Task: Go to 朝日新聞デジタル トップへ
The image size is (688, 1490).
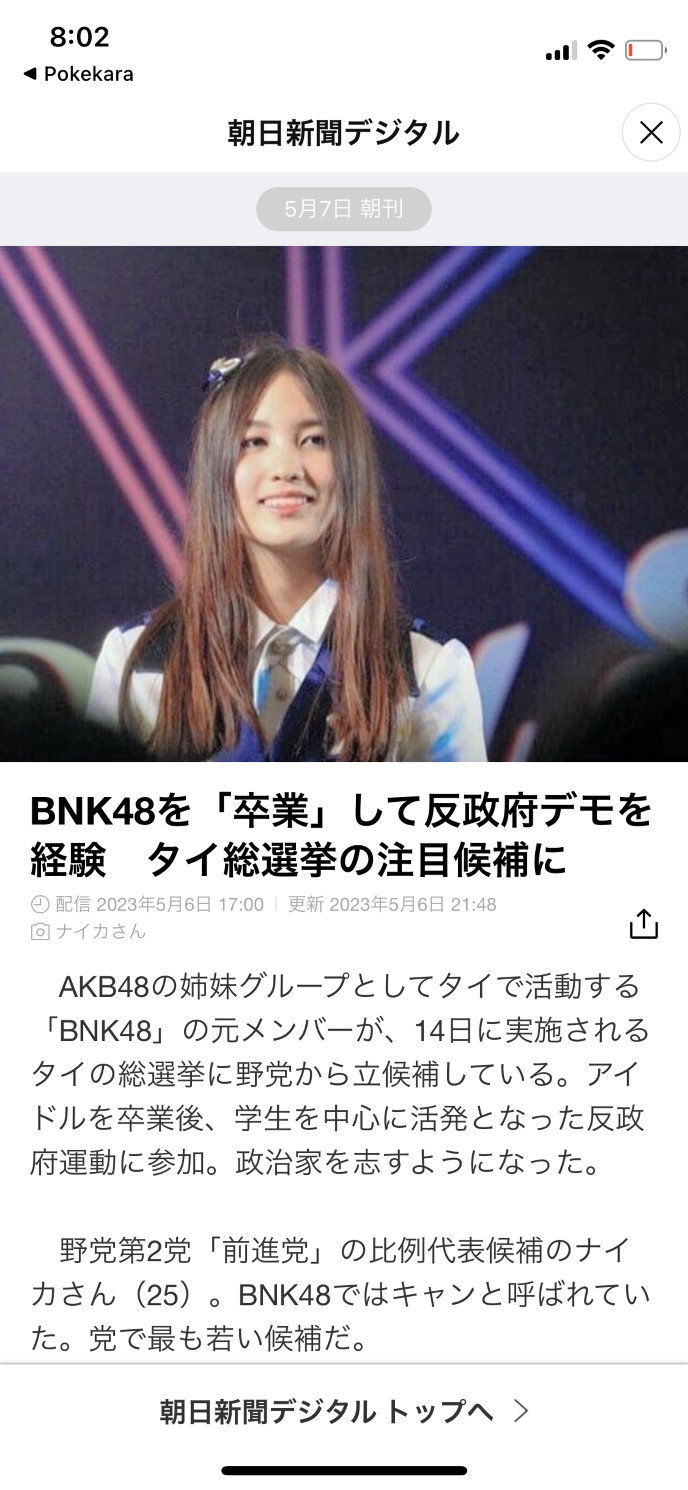Action: 344,1411
